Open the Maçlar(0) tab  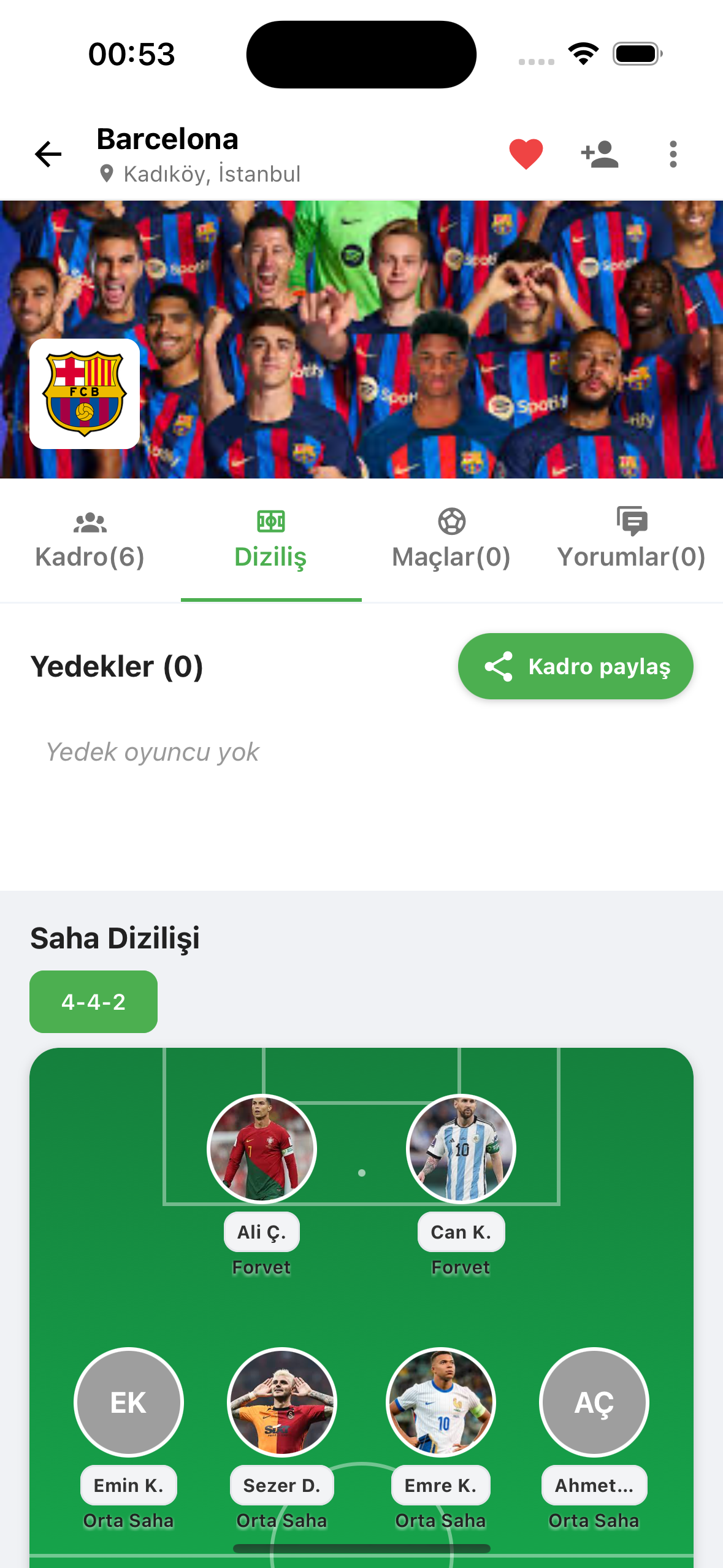[452, 557]
